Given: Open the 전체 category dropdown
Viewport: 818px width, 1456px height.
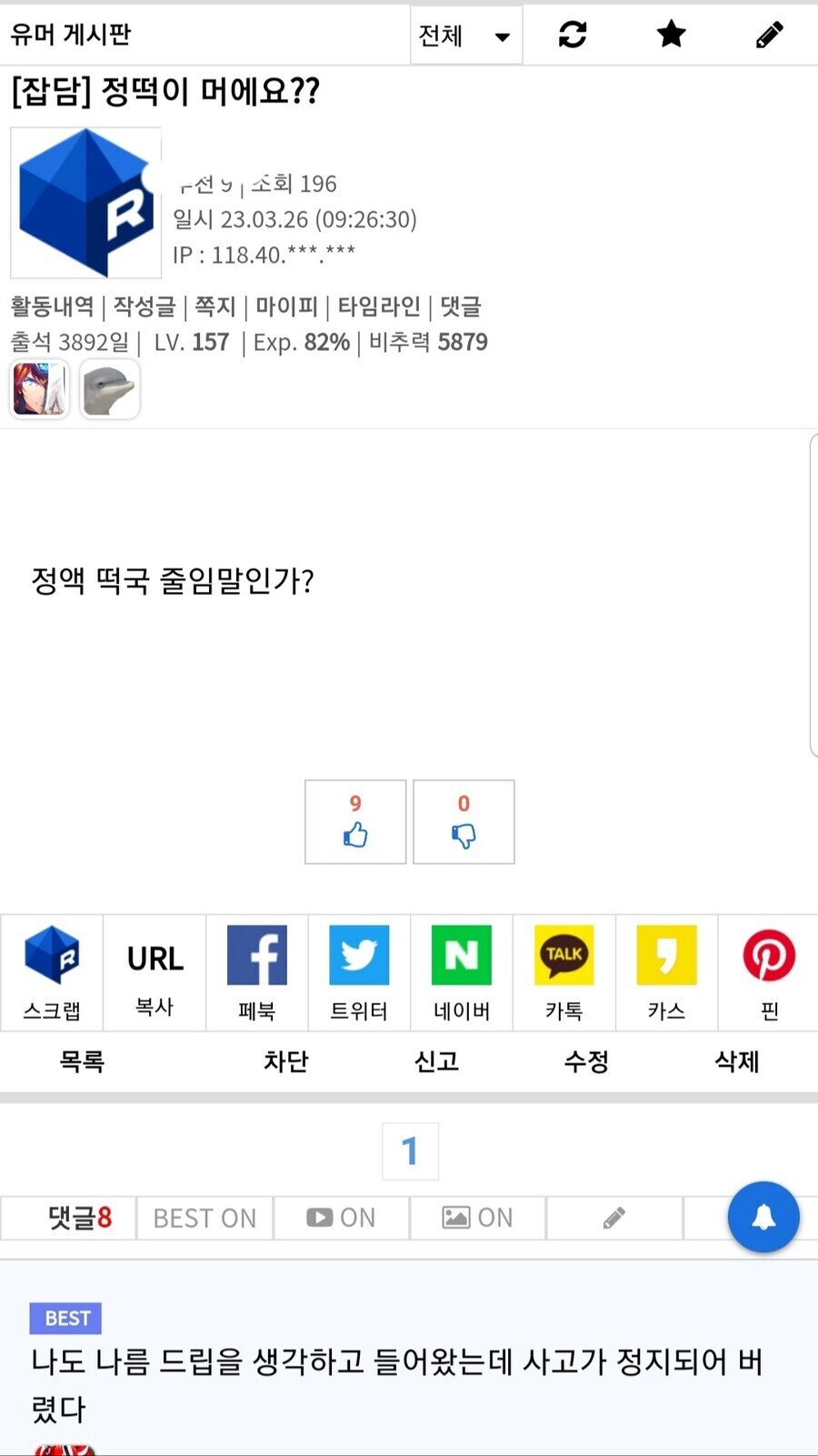Looking at the screenshot, I should [x=465, y=35].
